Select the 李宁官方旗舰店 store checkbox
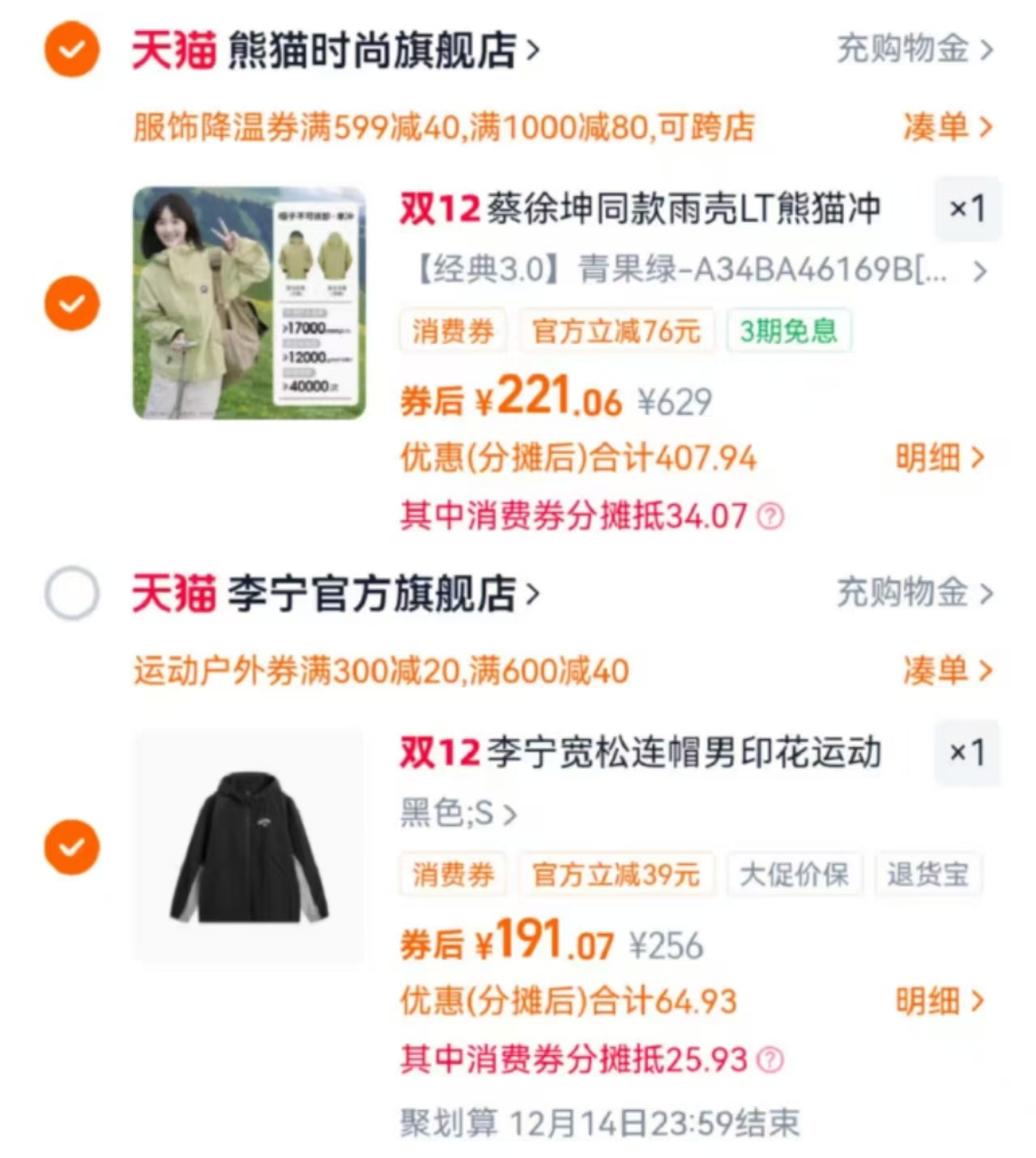This screenshot has height=1158, width=1036. pos(71,594)
